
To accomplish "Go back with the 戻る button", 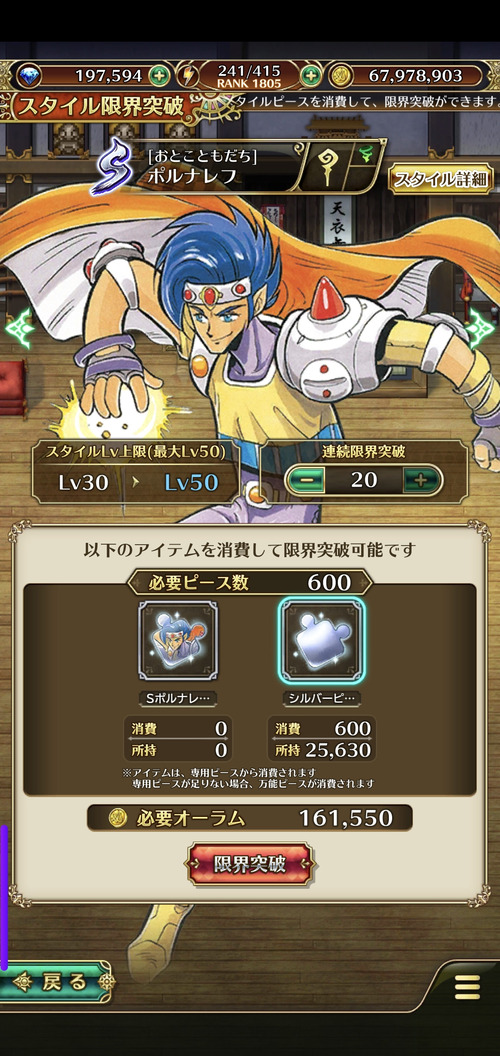I will pyautogui.click(x=57, y=982).
